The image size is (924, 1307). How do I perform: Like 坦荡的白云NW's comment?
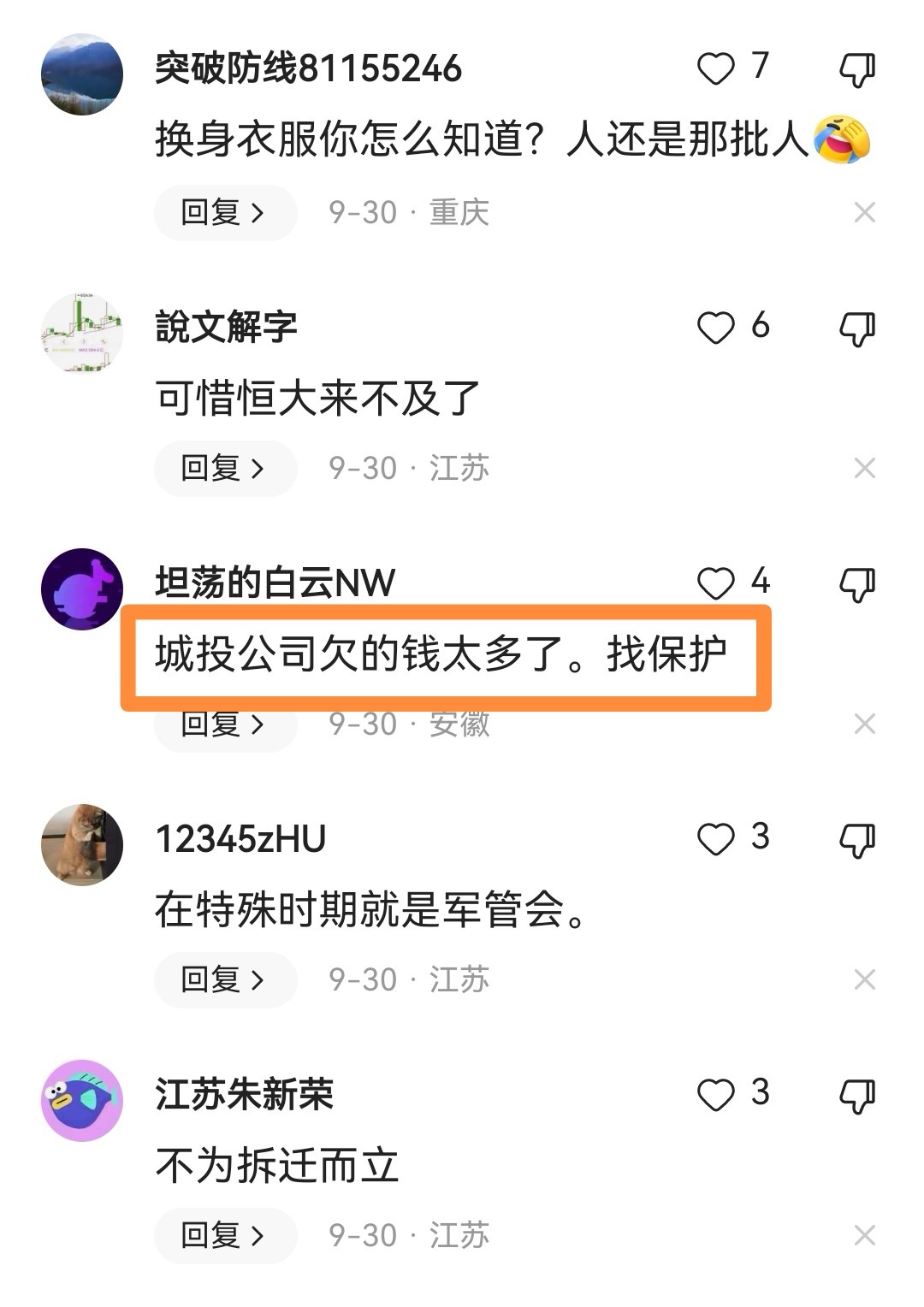pos(716,583)
